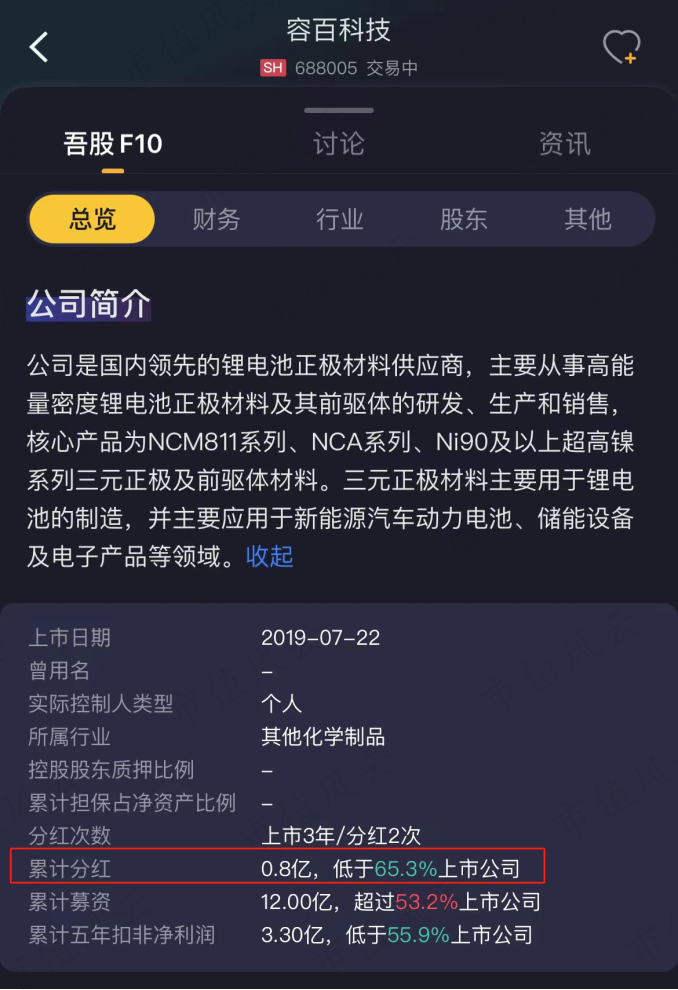The height and width of the screenshot is (990, 678).
Task: Open the 股东 segment
Action: click(463, 219)
